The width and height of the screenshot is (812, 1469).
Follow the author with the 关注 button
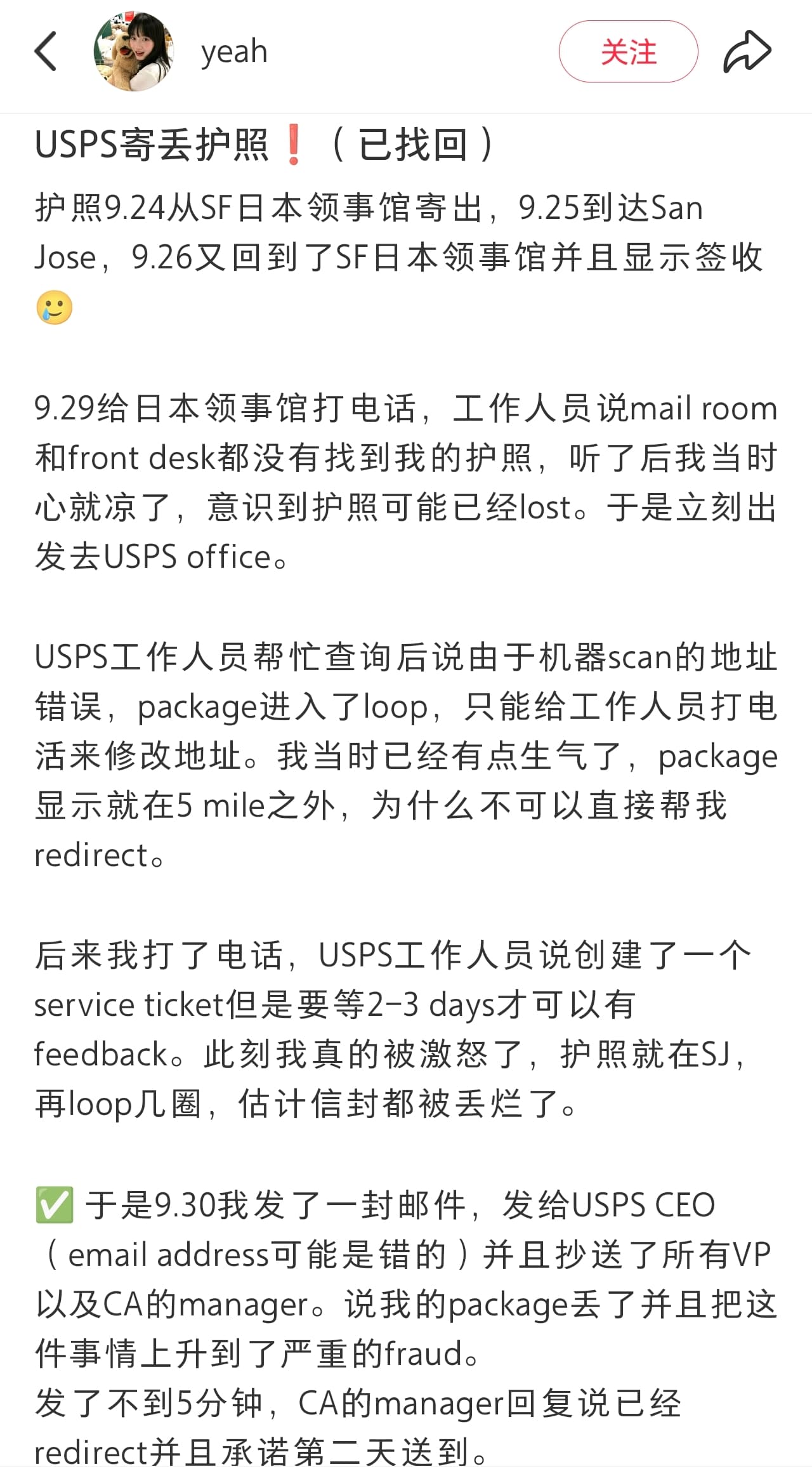[628, 51]
